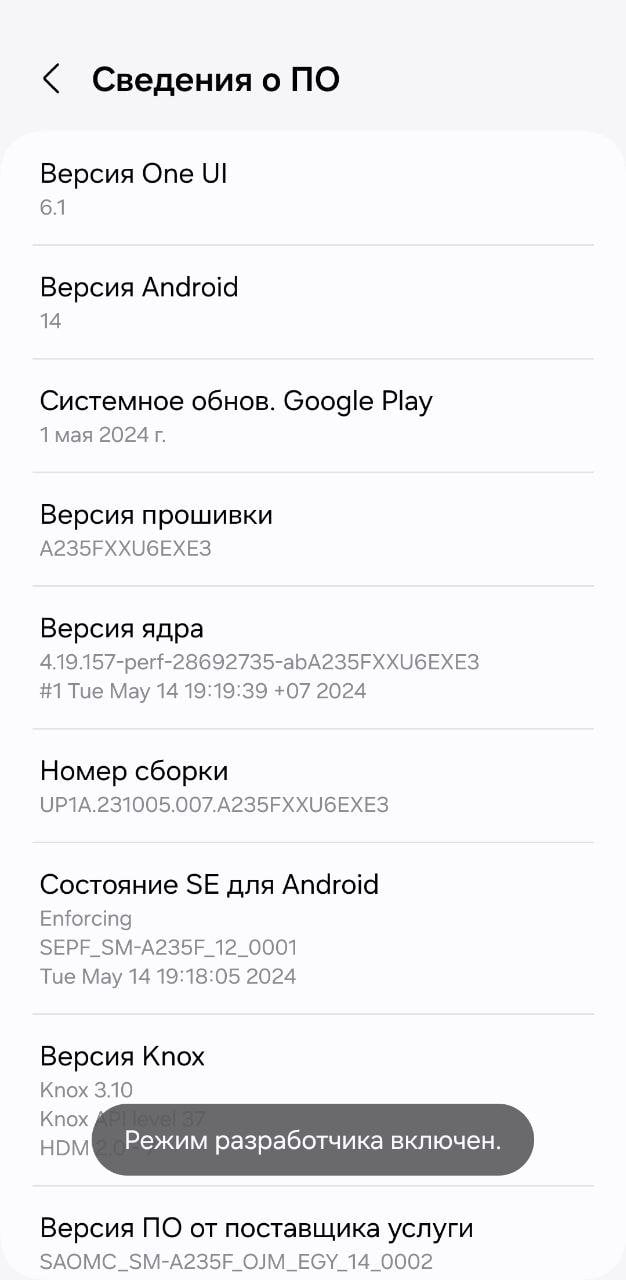Viewport: 626px width, 1280px height.
Task: Open Системное обнов. Google Play
Action: pyautogui.click(x=313, y=416)
